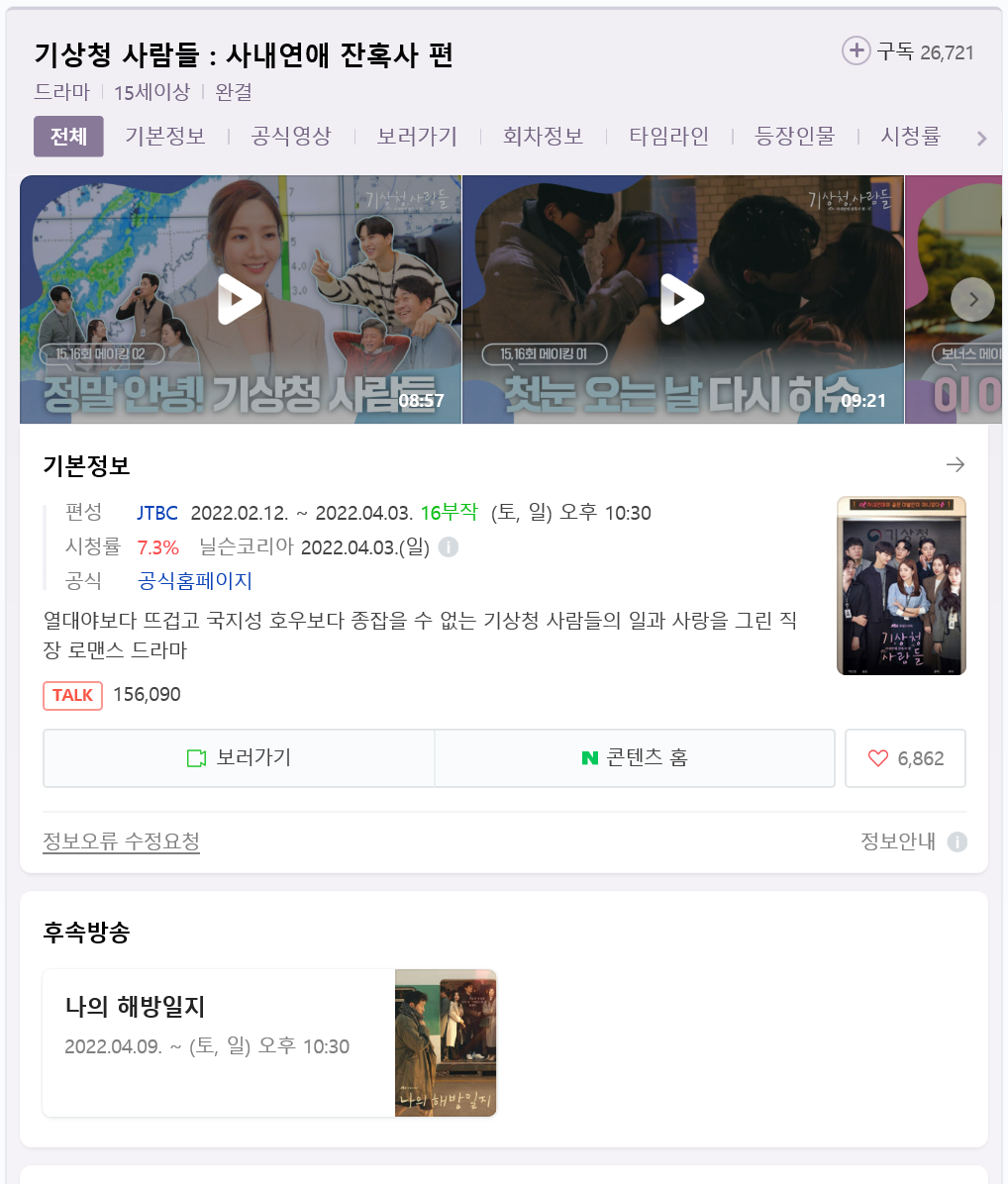The height and width of the screenshot is (1184, 1008).
Task: Play the 첫눈 오는 날 다시 하슈 video
Action: pyautogui.click(x=681, y=299)
